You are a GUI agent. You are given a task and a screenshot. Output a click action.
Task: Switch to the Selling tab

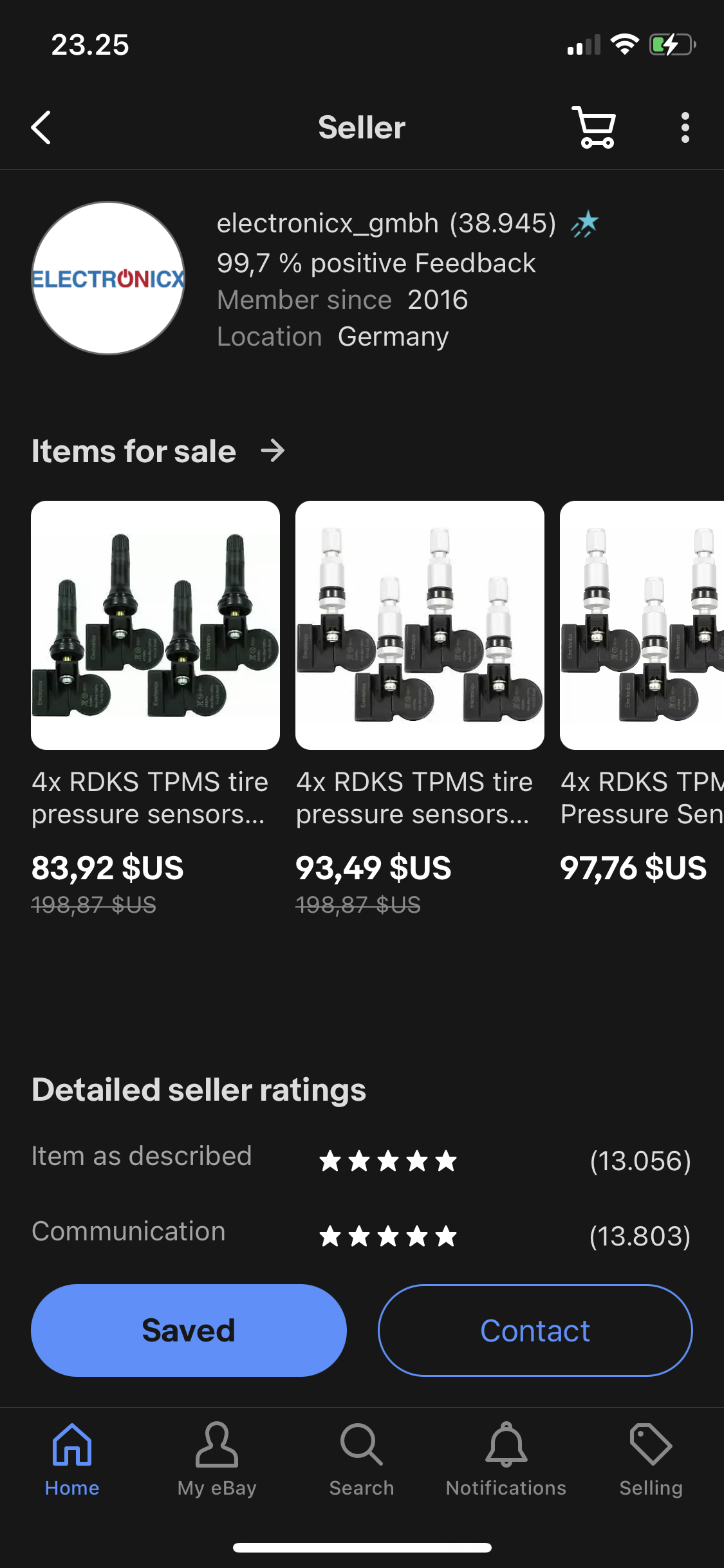pyautogui.click(x=651, y=1459)
